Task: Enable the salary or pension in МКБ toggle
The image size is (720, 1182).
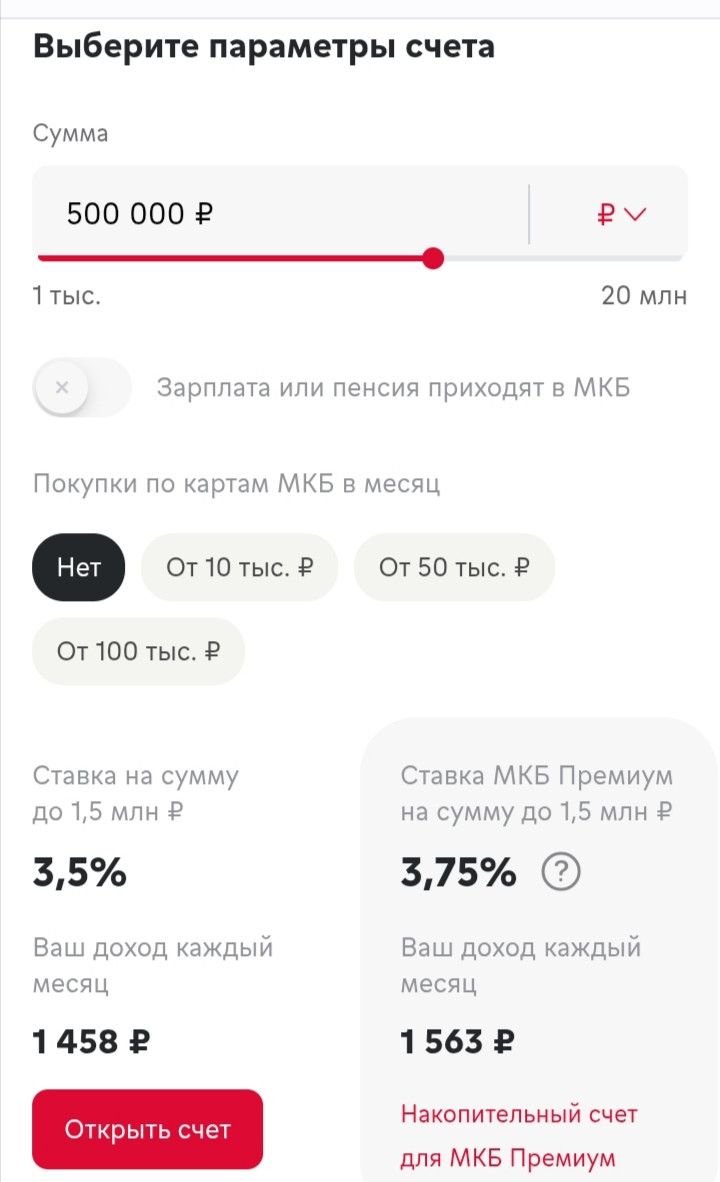Action: (x=81, y=387)
